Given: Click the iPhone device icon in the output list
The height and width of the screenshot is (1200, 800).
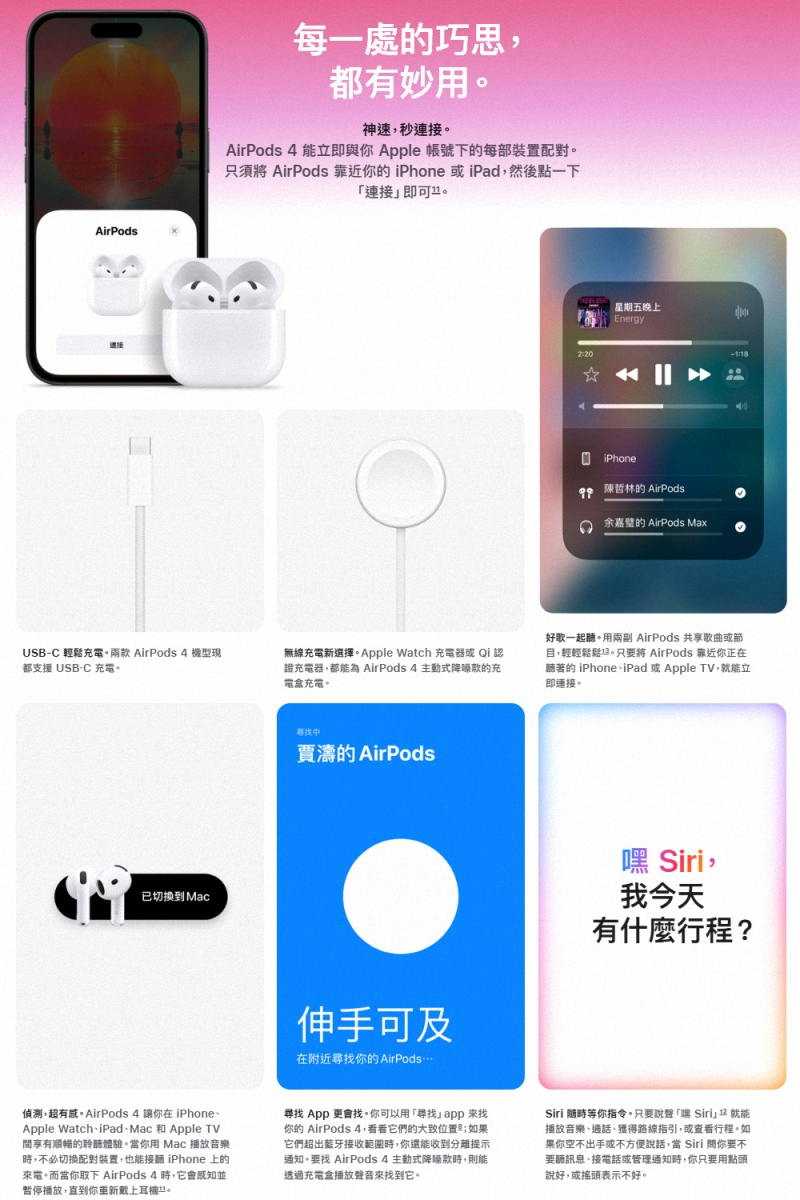Looking at the screenshot, I should 586,458.
